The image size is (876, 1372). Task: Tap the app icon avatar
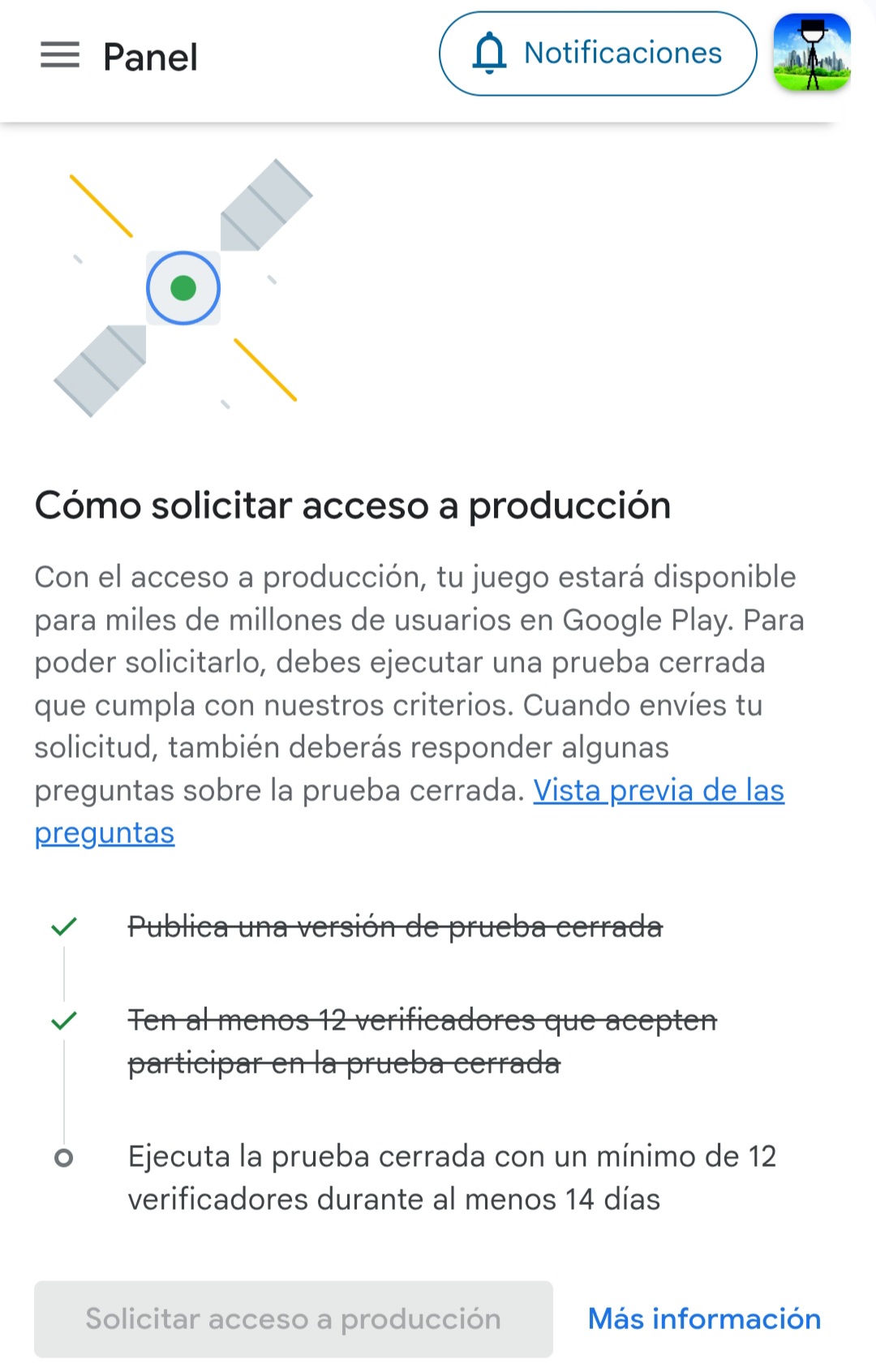pyautogui.click(x=812, y=52)
